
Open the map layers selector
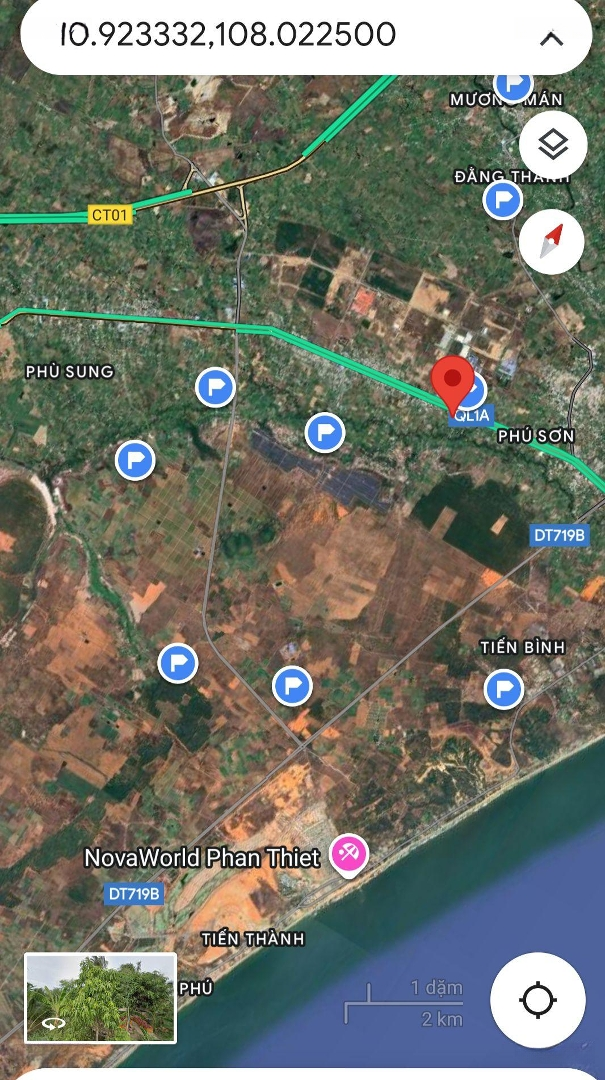pos(552,145)
